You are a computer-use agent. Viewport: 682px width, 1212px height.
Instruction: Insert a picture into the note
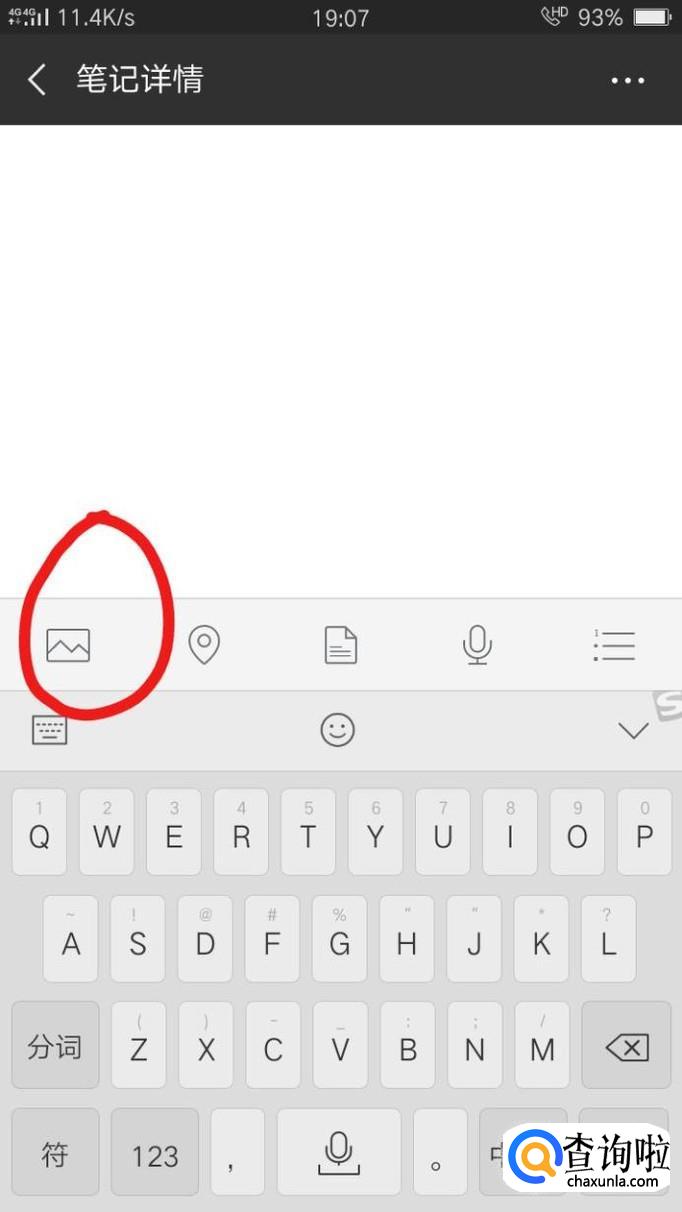point(68,645)
